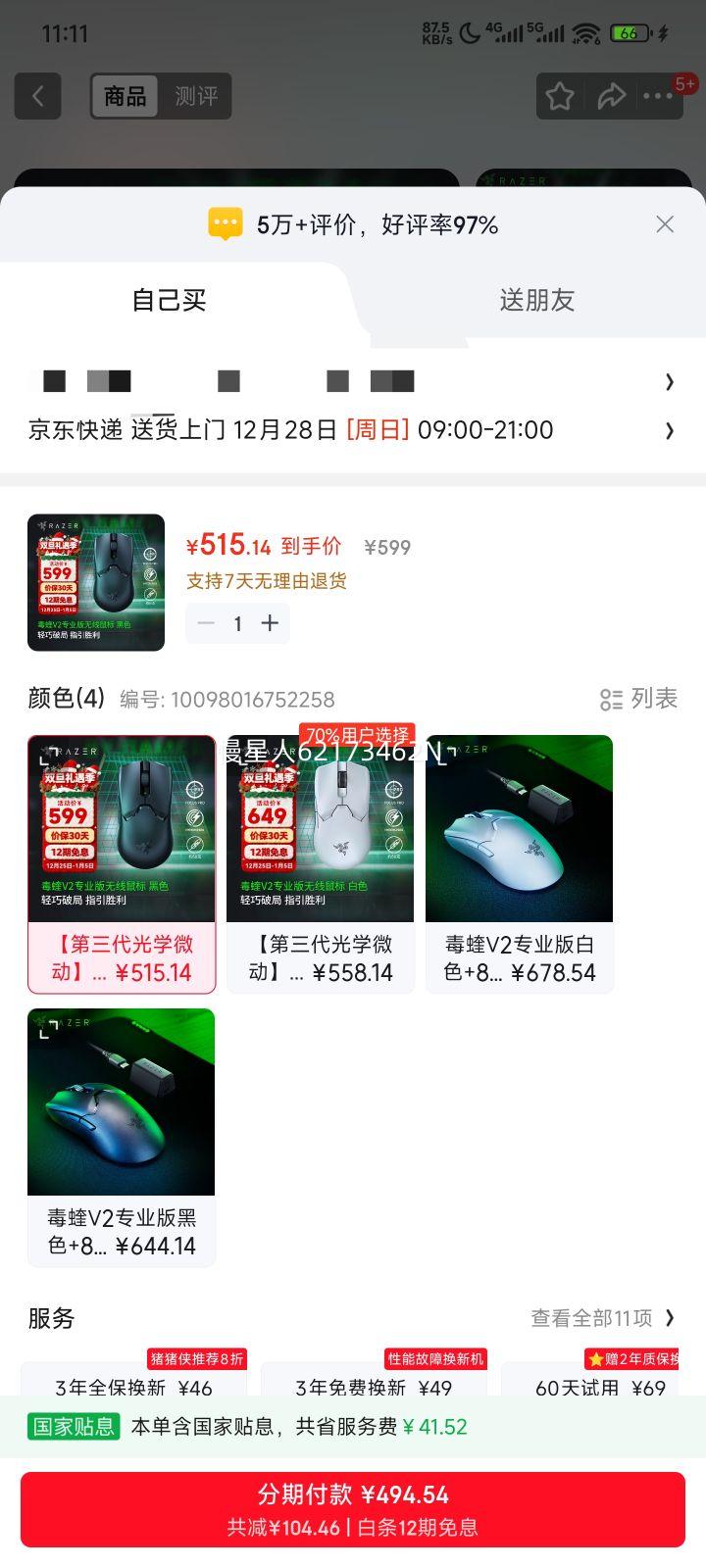The width and height of the screenshot is (706, 1568).
Task: Switch color options to 列表 list view
Action: coord(637,699)
